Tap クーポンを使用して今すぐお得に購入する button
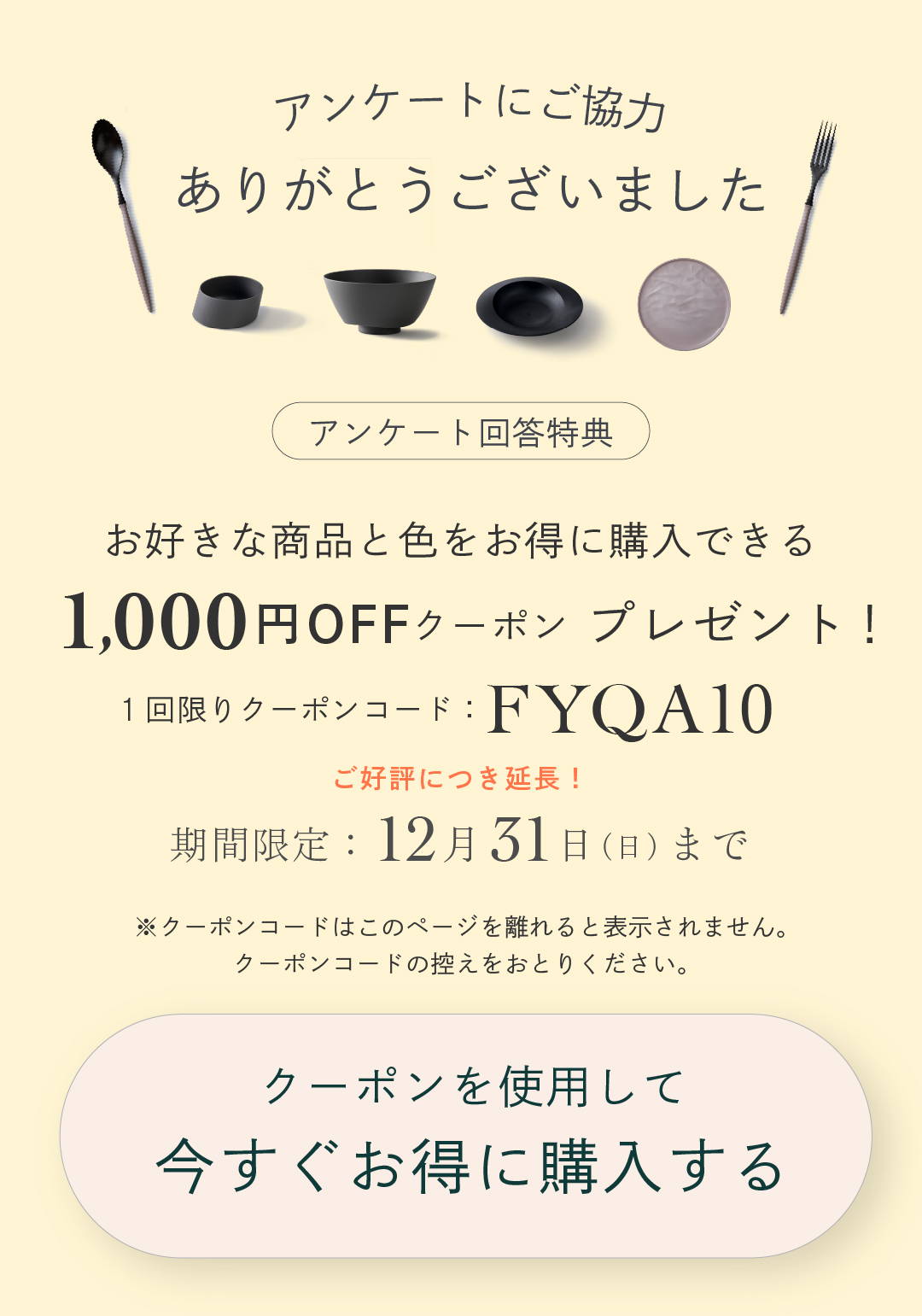 click(x=465, y=1135)
